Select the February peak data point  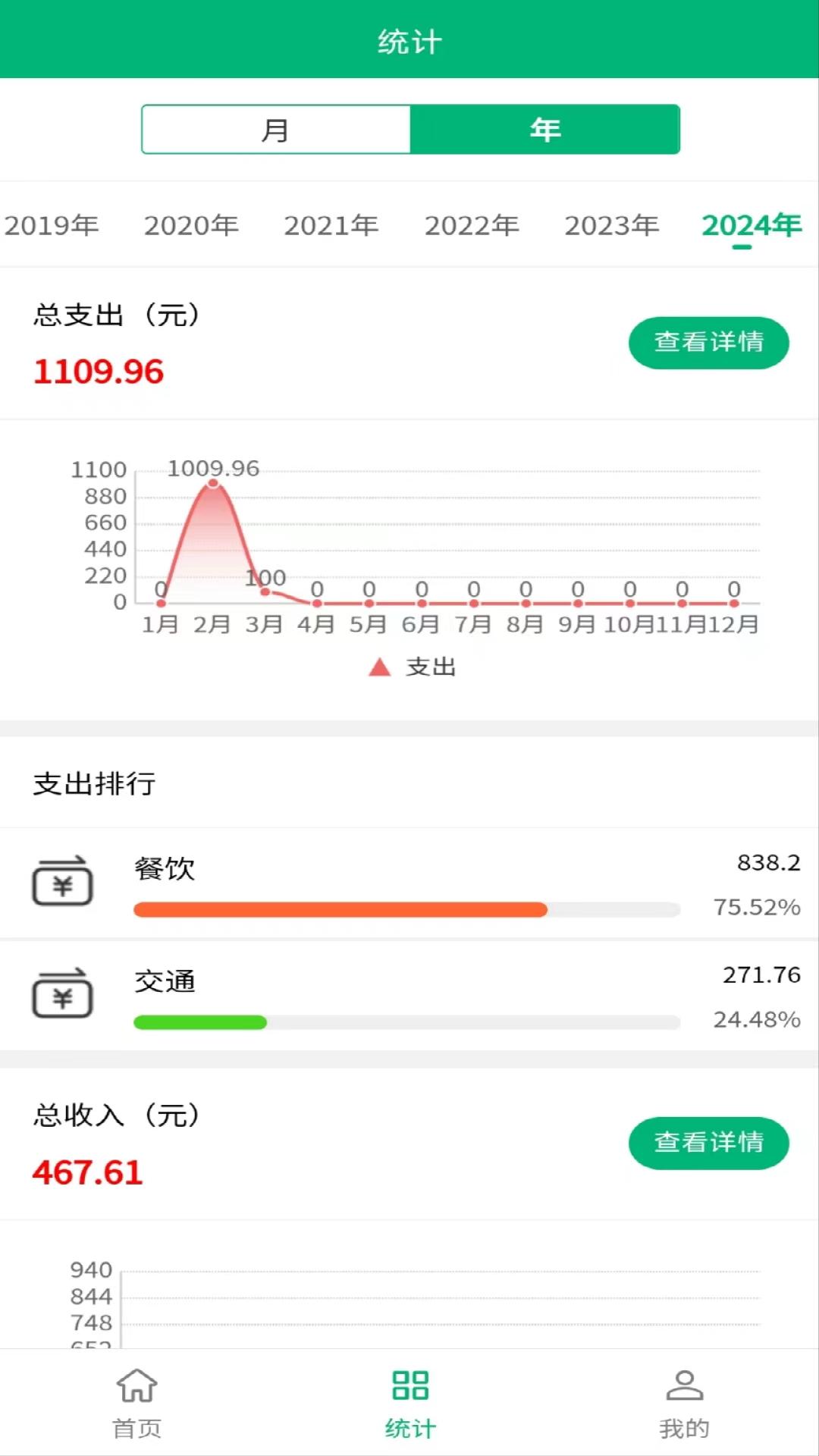point(212,483)
